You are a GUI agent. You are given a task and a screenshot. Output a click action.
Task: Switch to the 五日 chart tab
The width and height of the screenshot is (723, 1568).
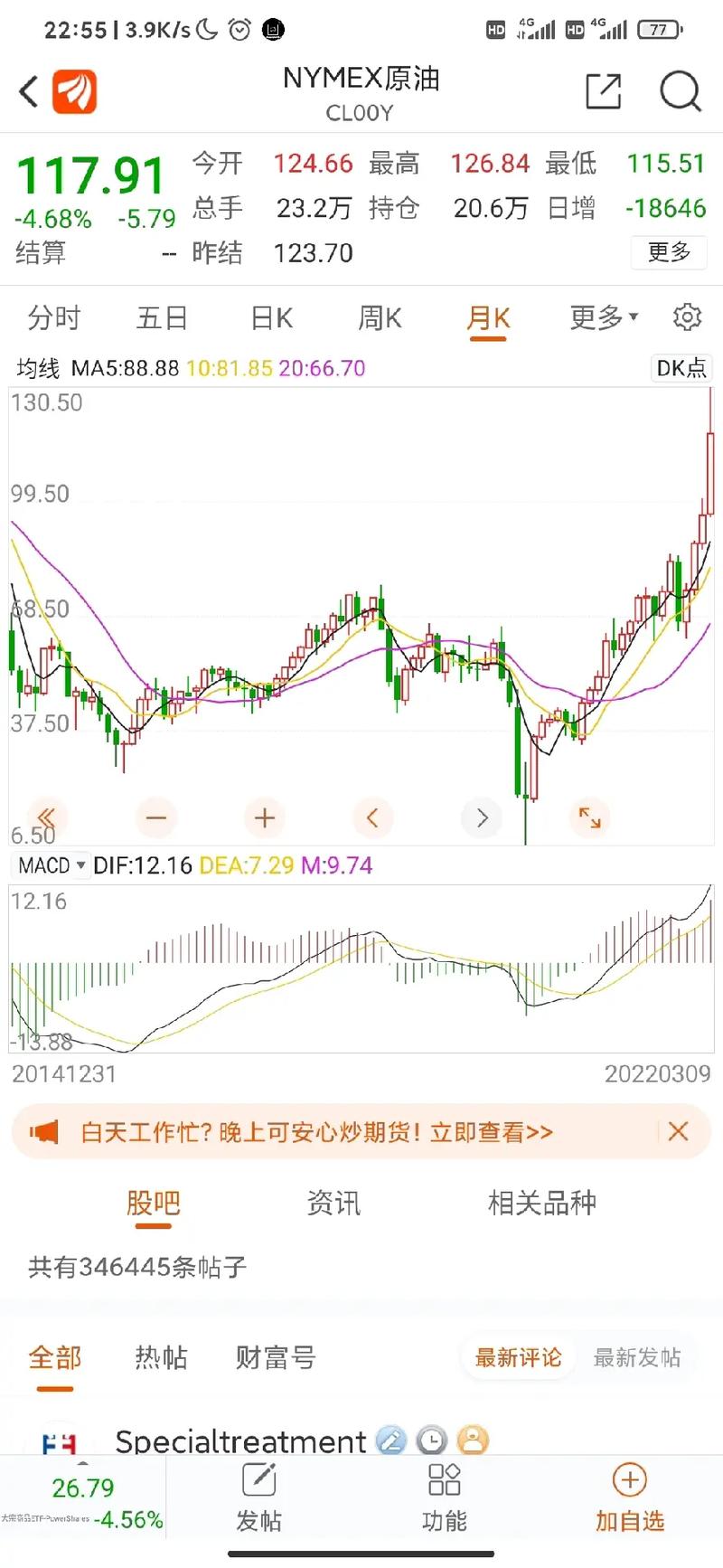(x=163, y=318)
